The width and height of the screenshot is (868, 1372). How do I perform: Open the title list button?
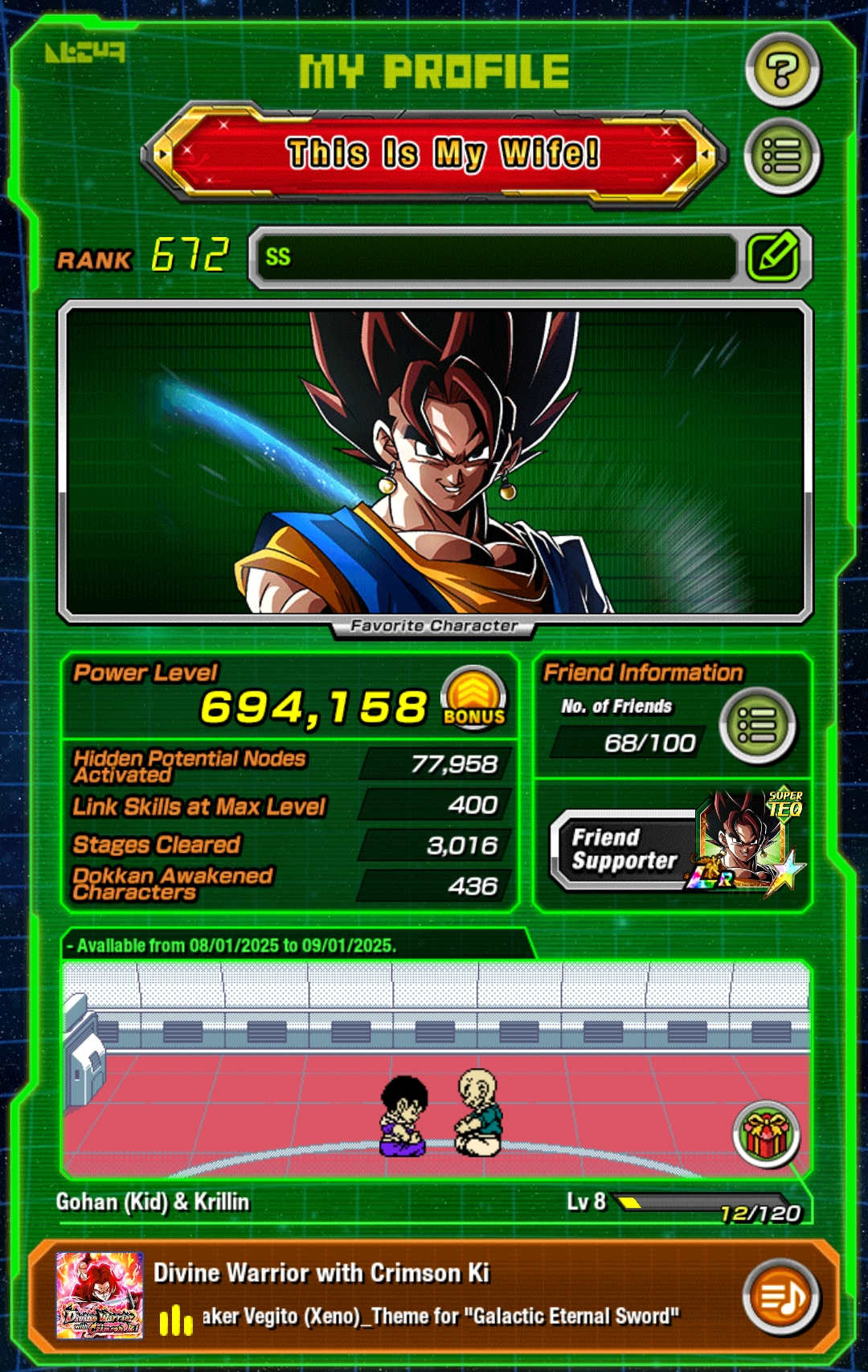click(x=782, y=156)
